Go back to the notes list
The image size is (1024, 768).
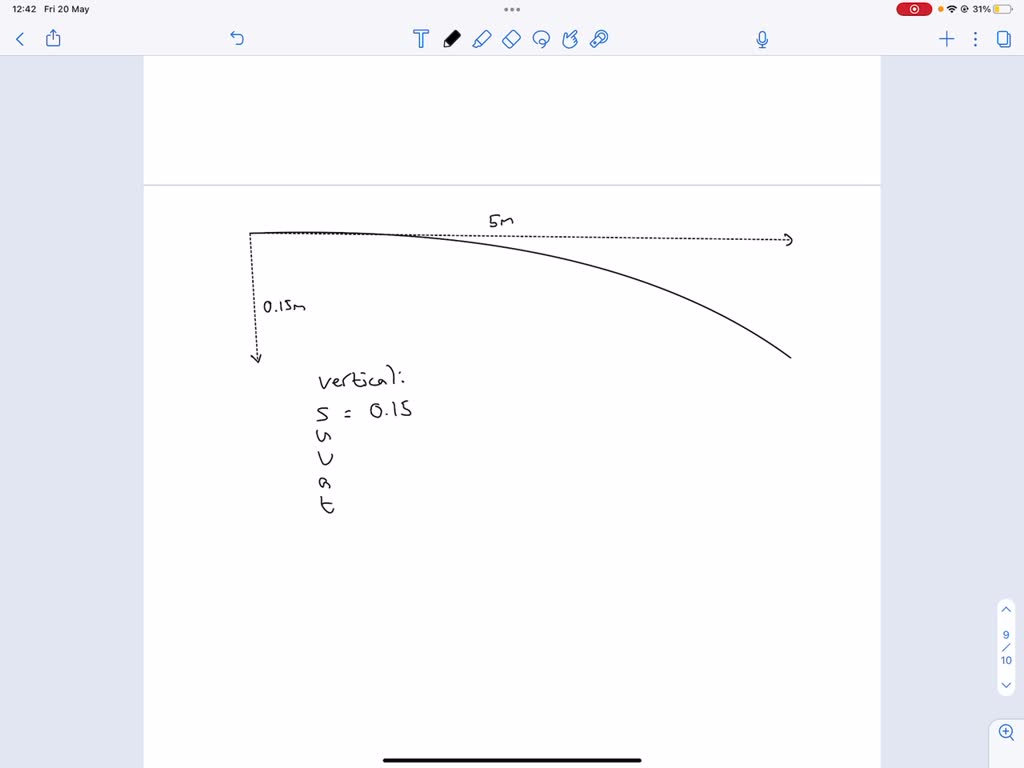pyautogui.click(x=20, y=39)
